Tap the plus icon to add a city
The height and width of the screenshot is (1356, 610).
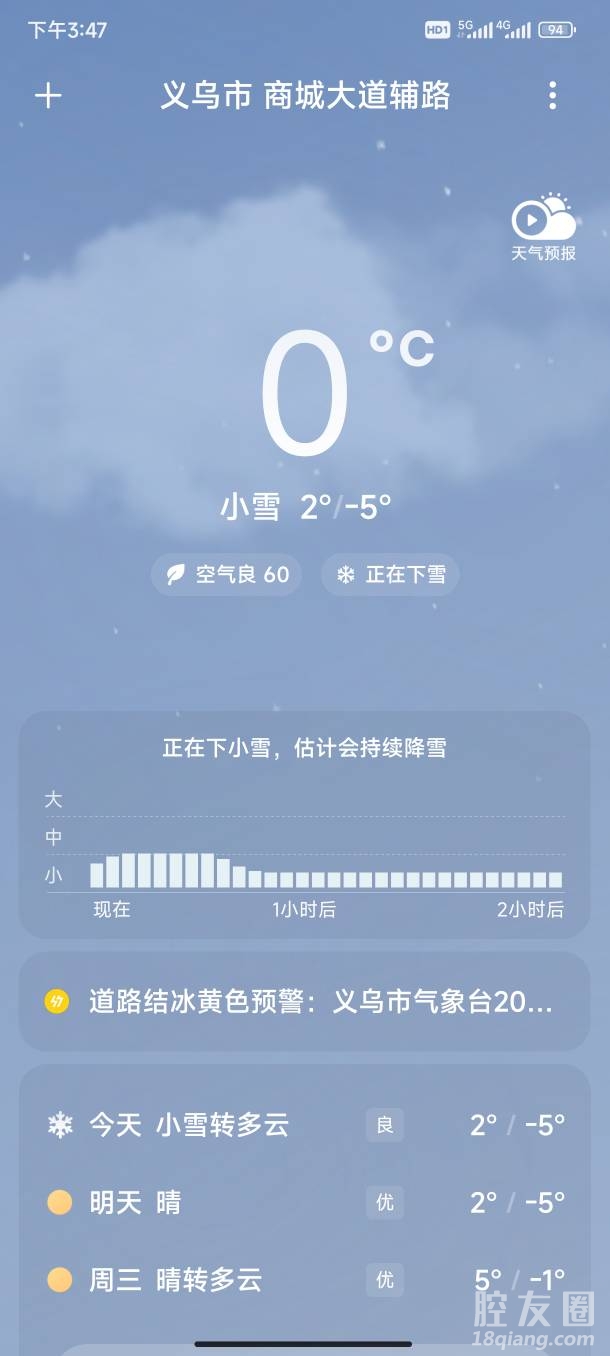pos(48,96)
